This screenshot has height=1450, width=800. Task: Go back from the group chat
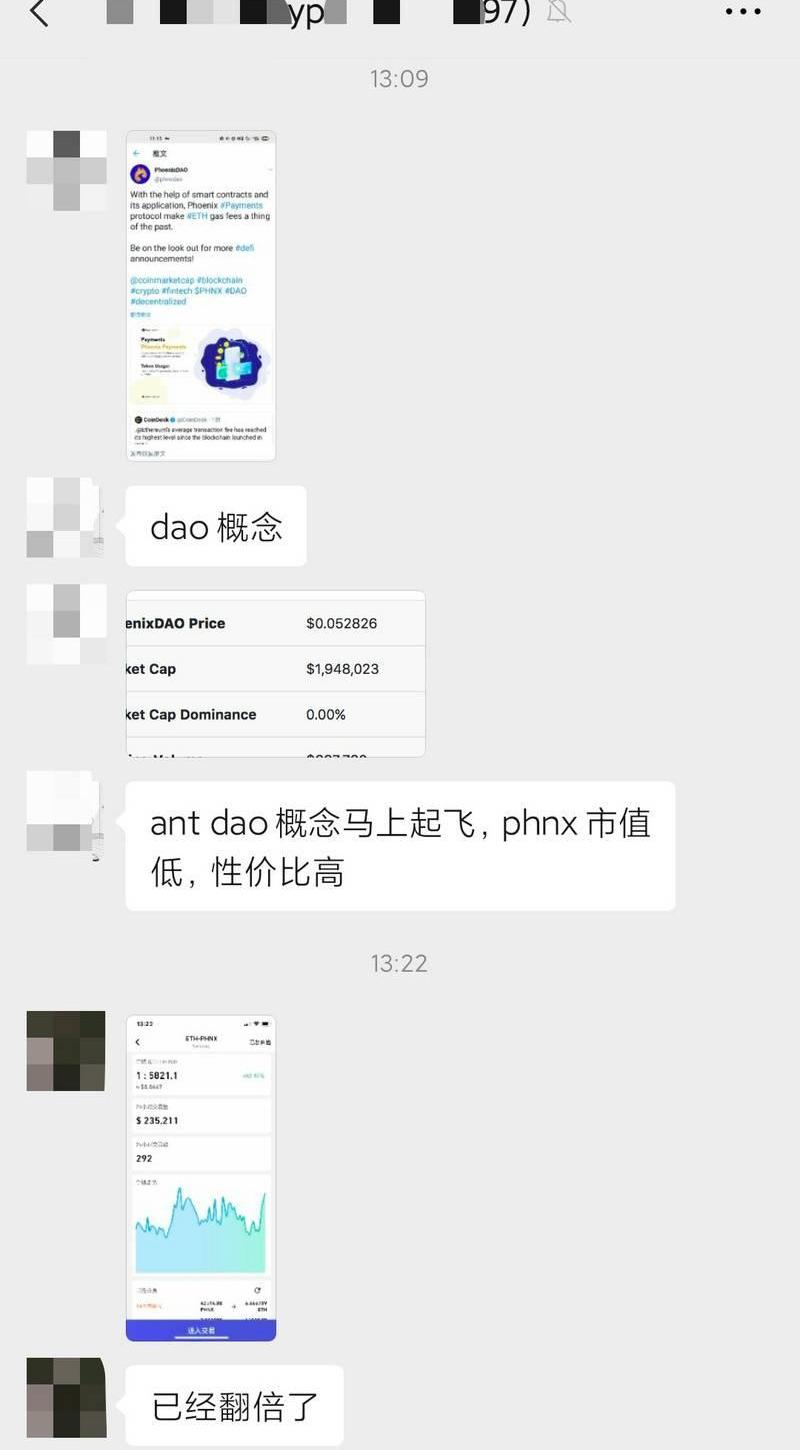38,13
